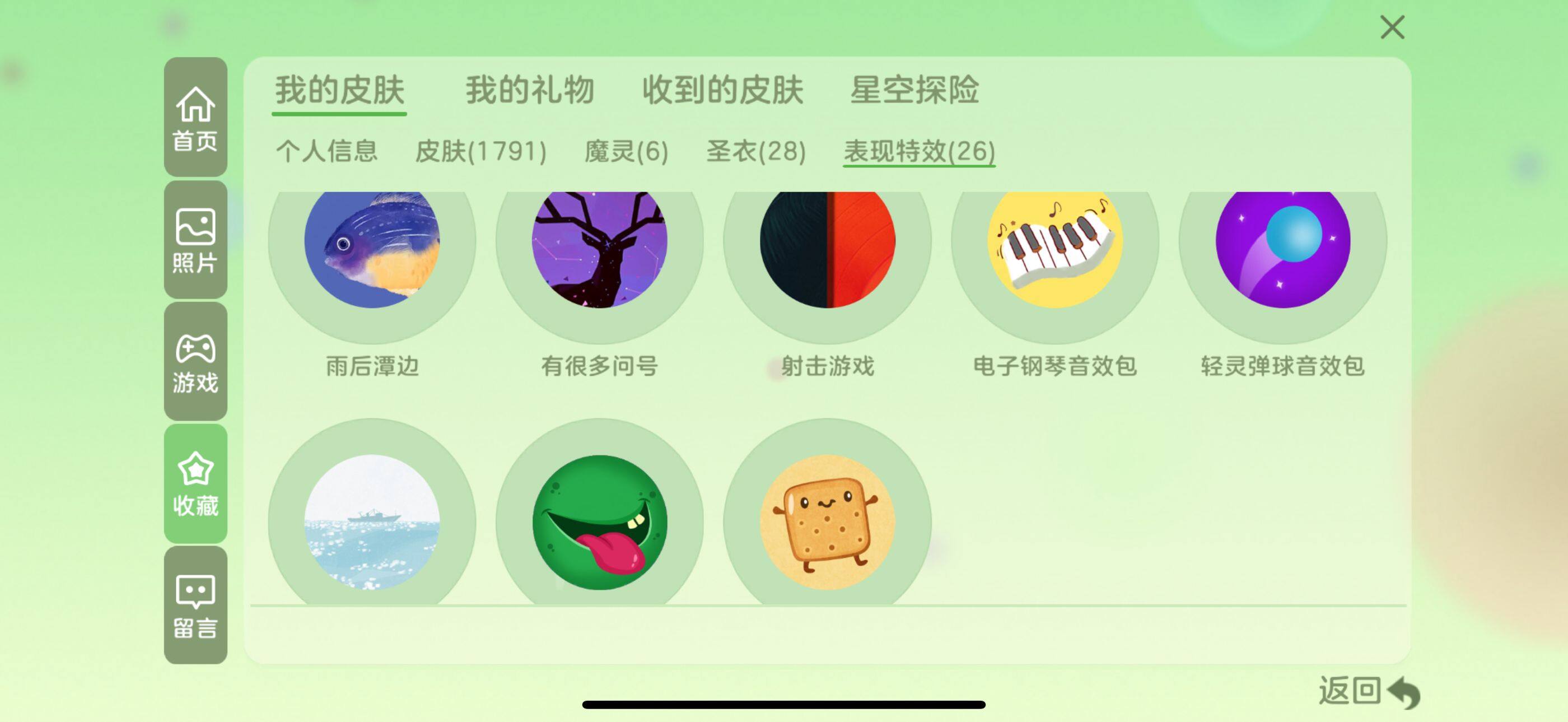The width and height of the screenshot is (1568, 722).
Task: Close the panel with the X icon
Action: click(x=1392, y=27)
